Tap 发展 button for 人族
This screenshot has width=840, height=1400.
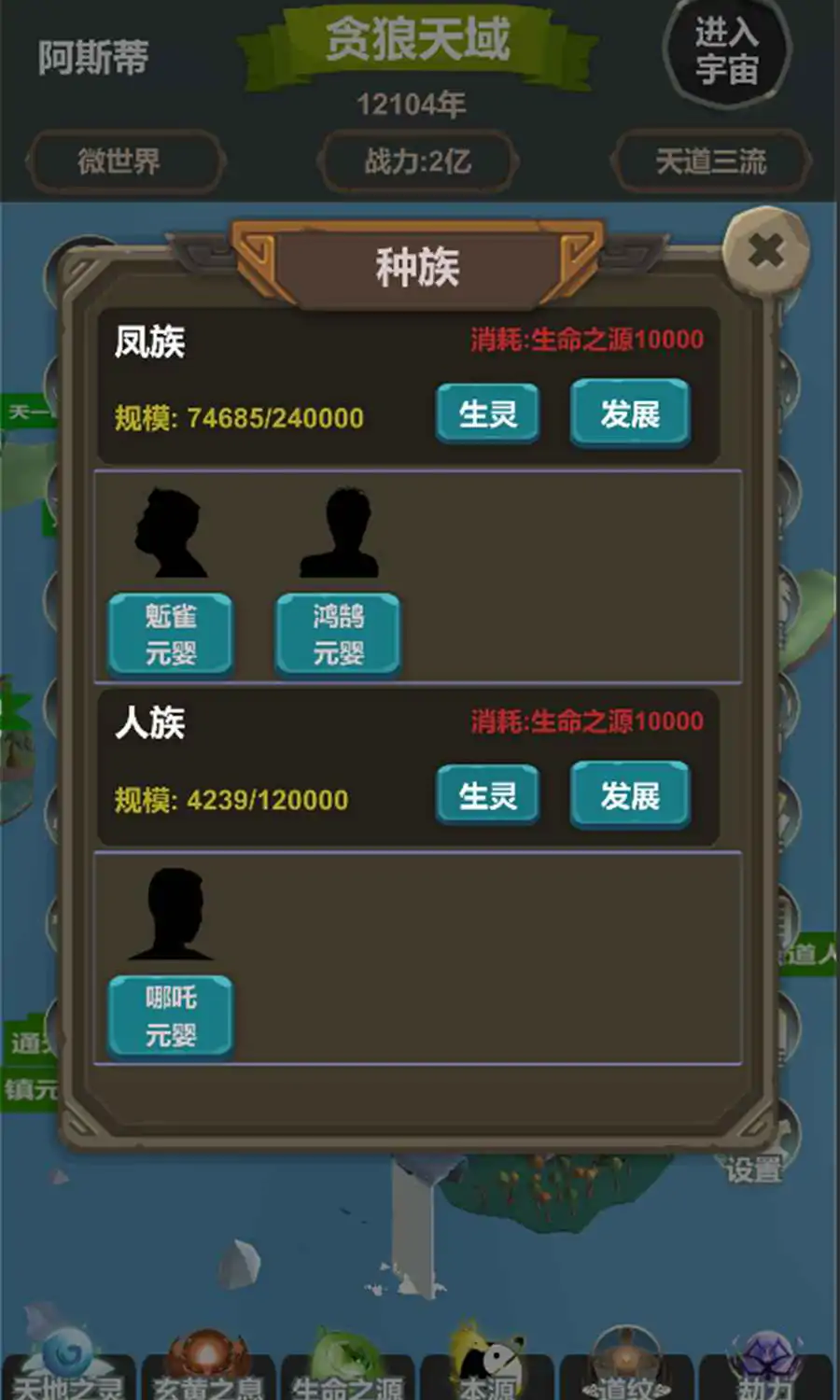[x=630, y=795]
